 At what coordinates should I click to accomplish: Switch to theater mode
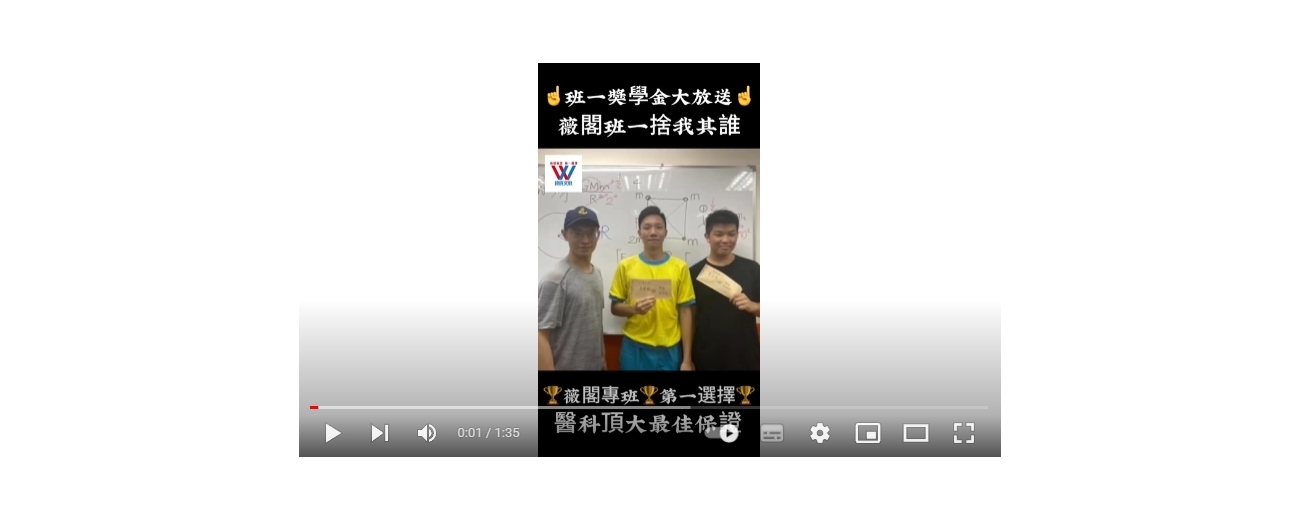pos(916,433)
